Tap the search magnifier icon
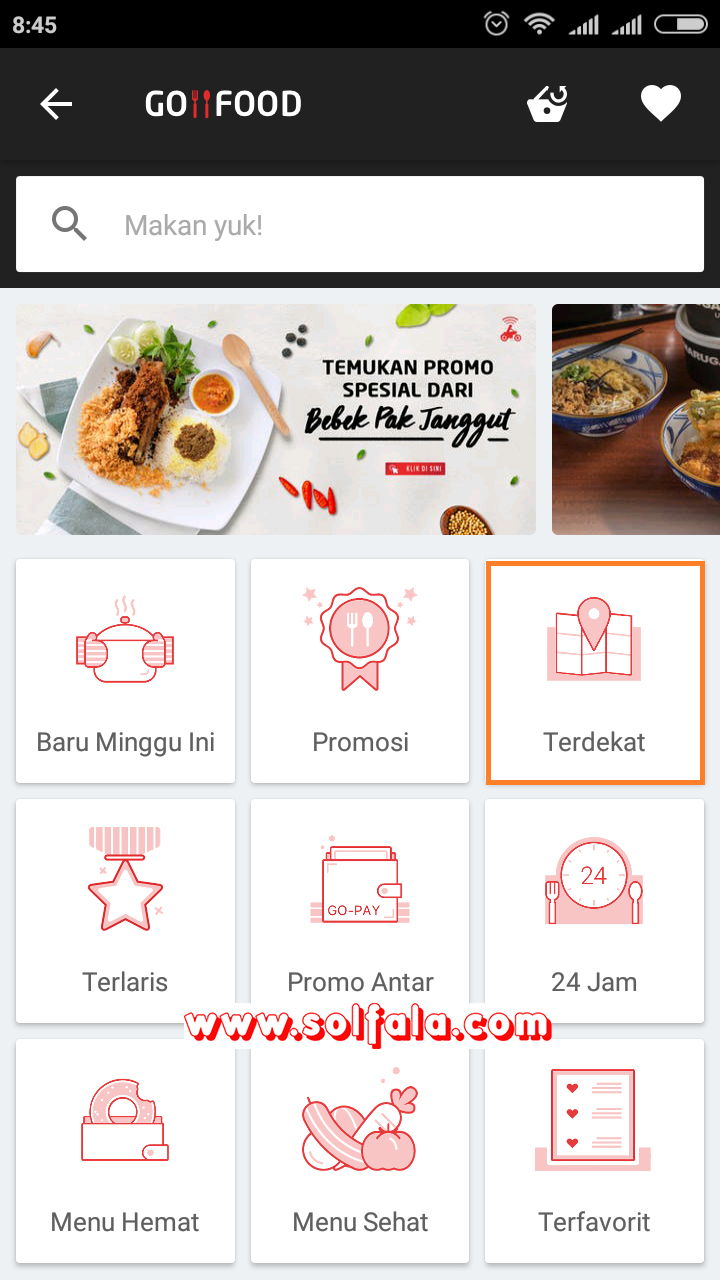 point(69,223)
